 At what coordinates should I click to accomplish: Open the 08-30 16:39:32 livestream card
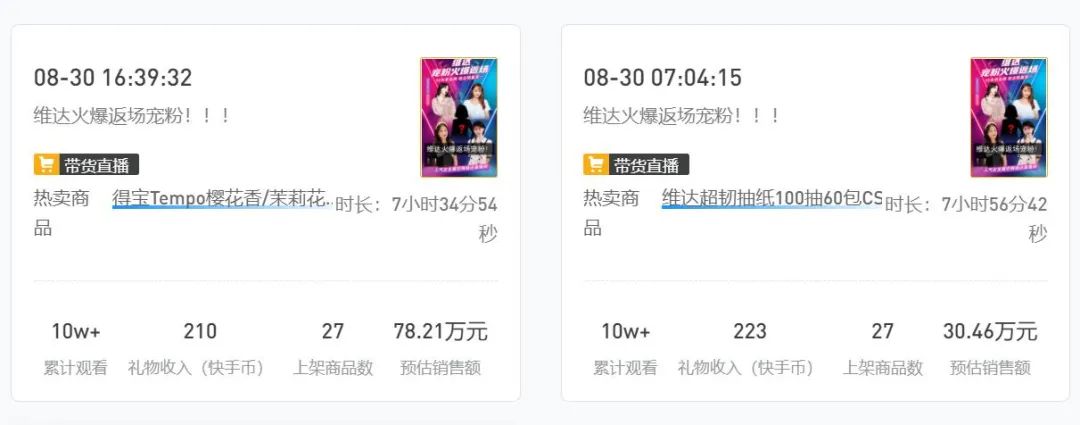pos(113,78)
